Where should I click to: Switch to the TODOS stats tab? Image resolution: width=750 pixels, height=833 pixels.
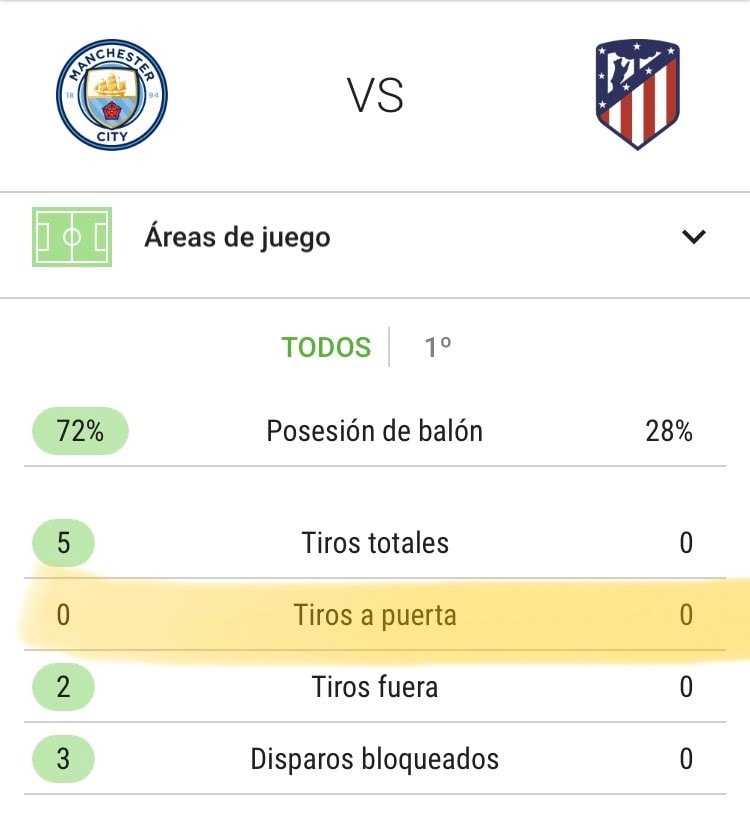click(326, 347)
